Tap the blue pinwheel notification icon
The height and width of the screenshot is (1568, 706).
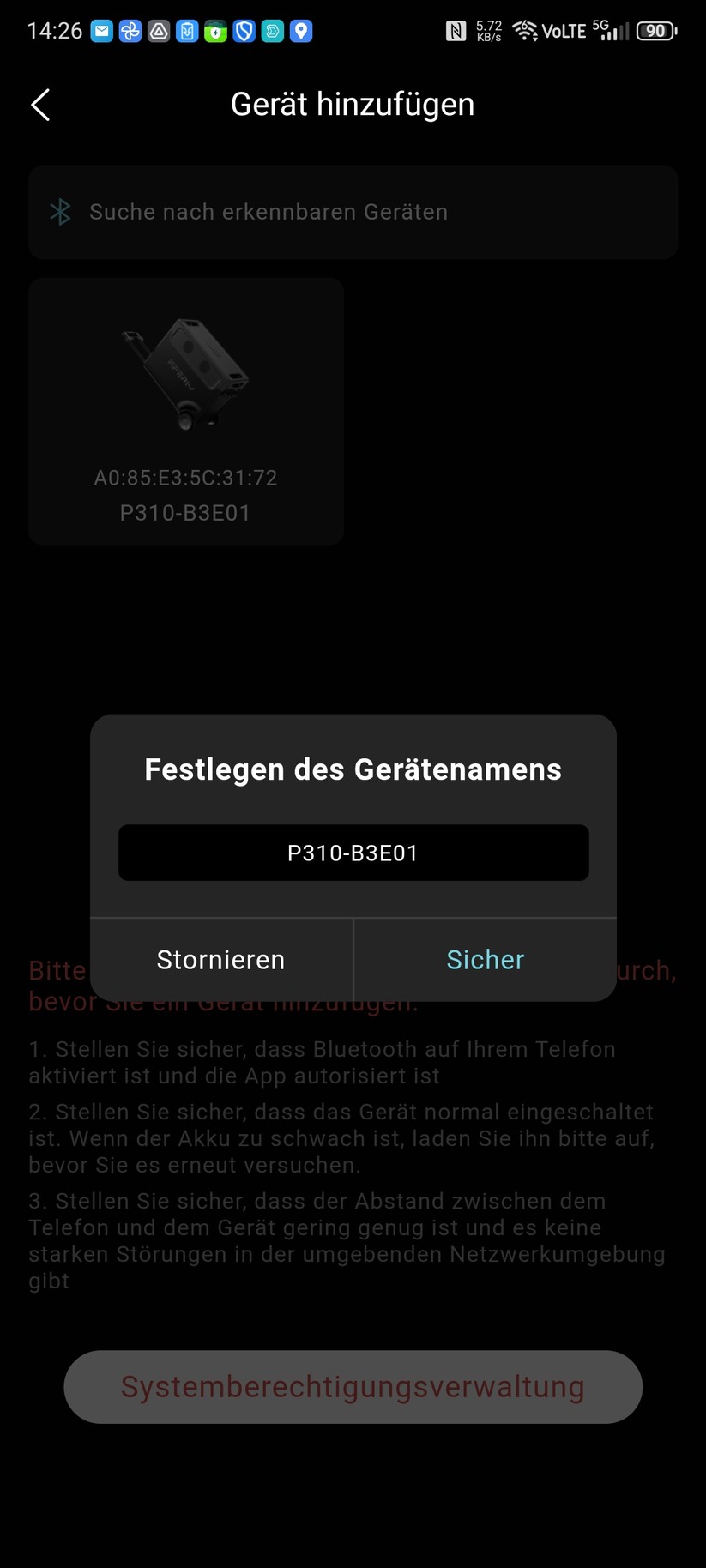coord(130,30)
